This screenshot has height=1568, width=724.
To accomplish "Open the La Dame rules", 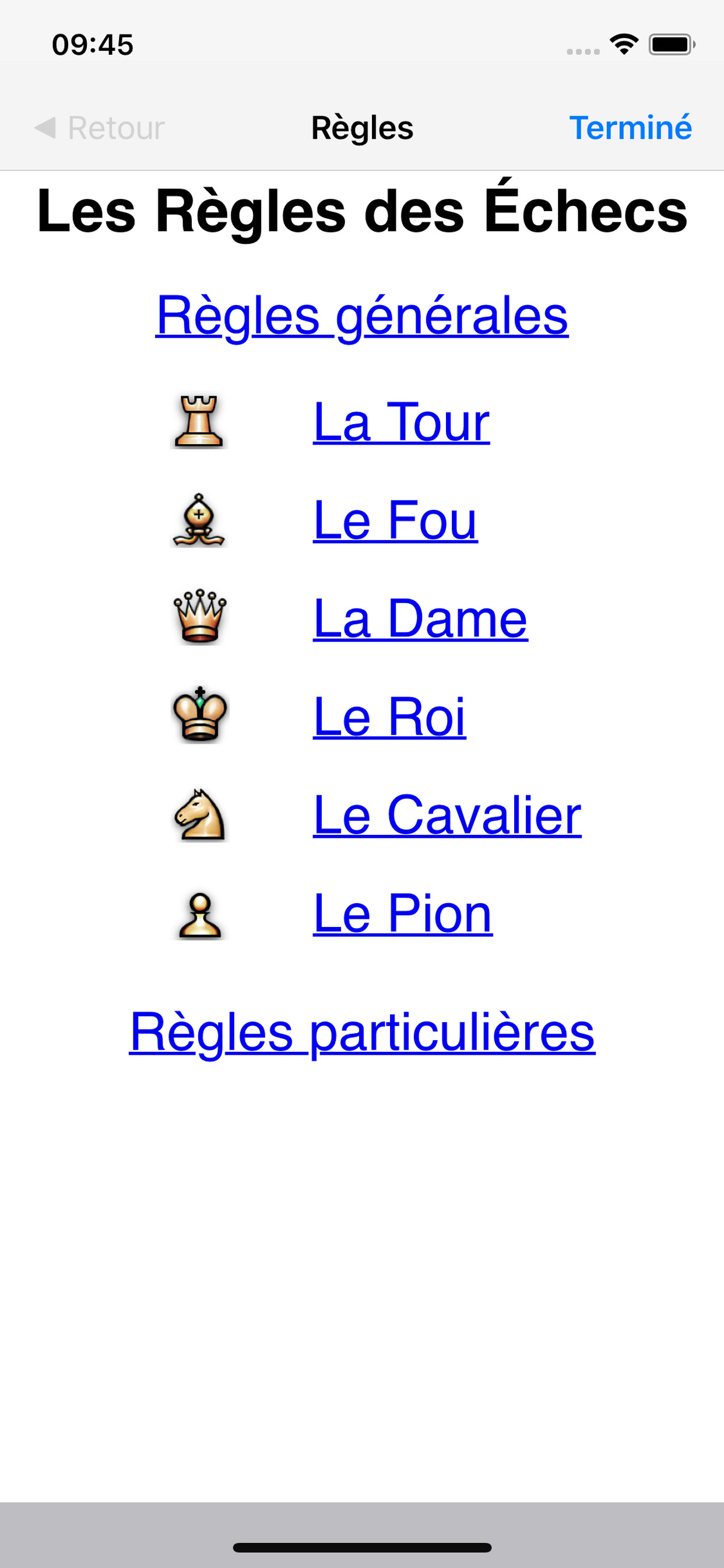I will click(x=420, y=618).
